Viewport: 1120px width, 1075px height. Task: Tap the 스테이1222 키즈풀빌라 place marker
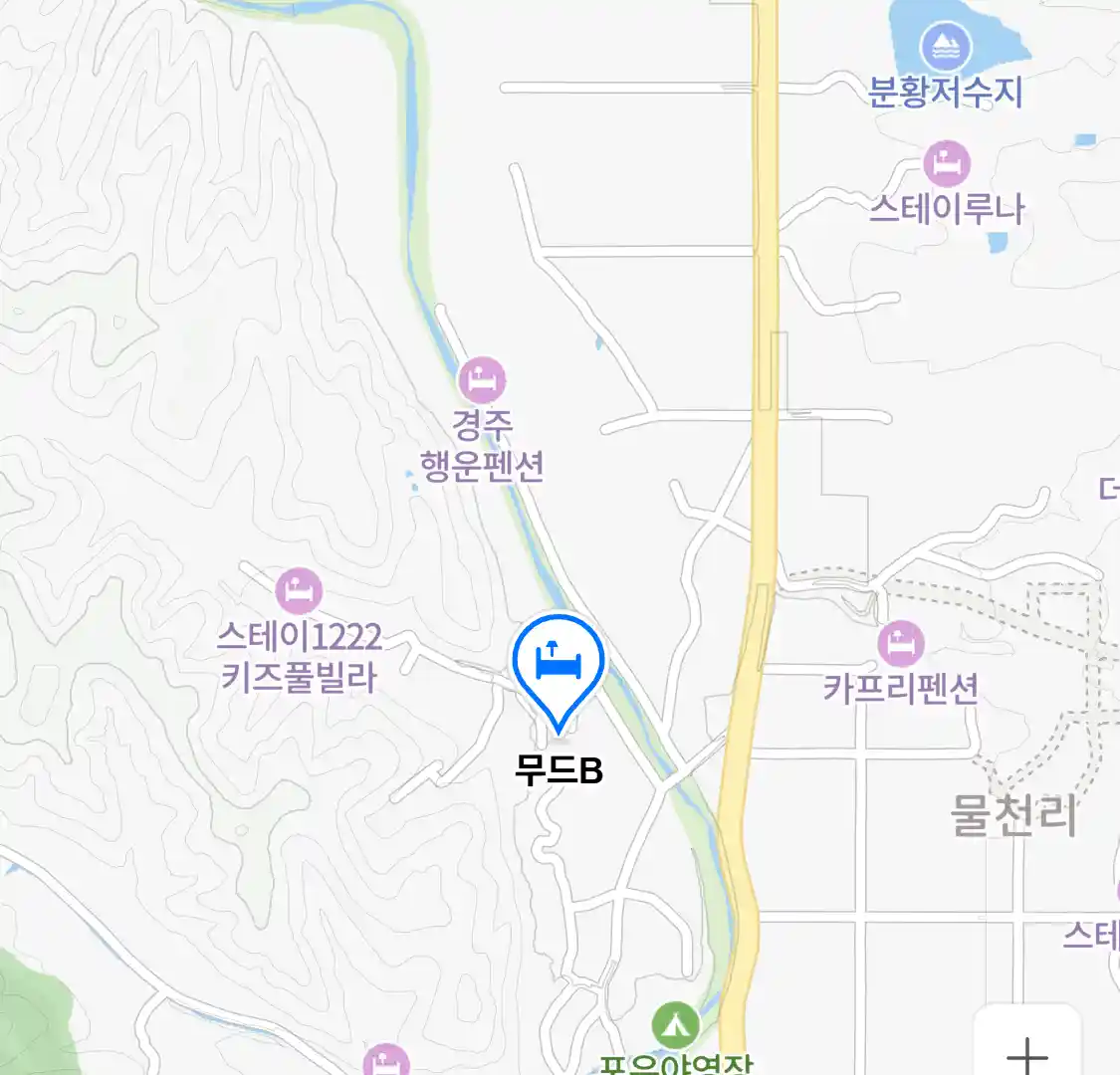[x=299, y=591]
